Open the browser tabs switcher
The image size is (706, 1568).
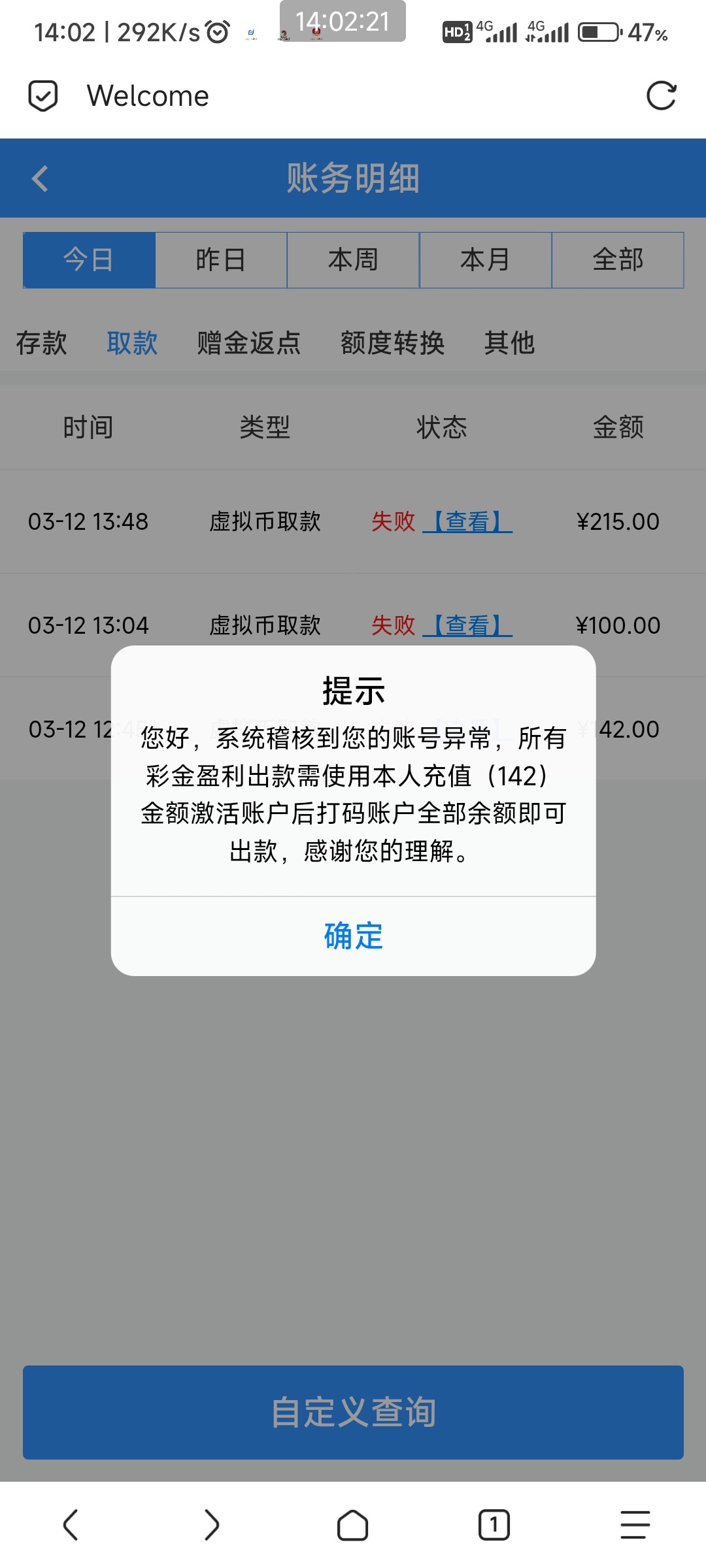click(x=494, y=1525)
